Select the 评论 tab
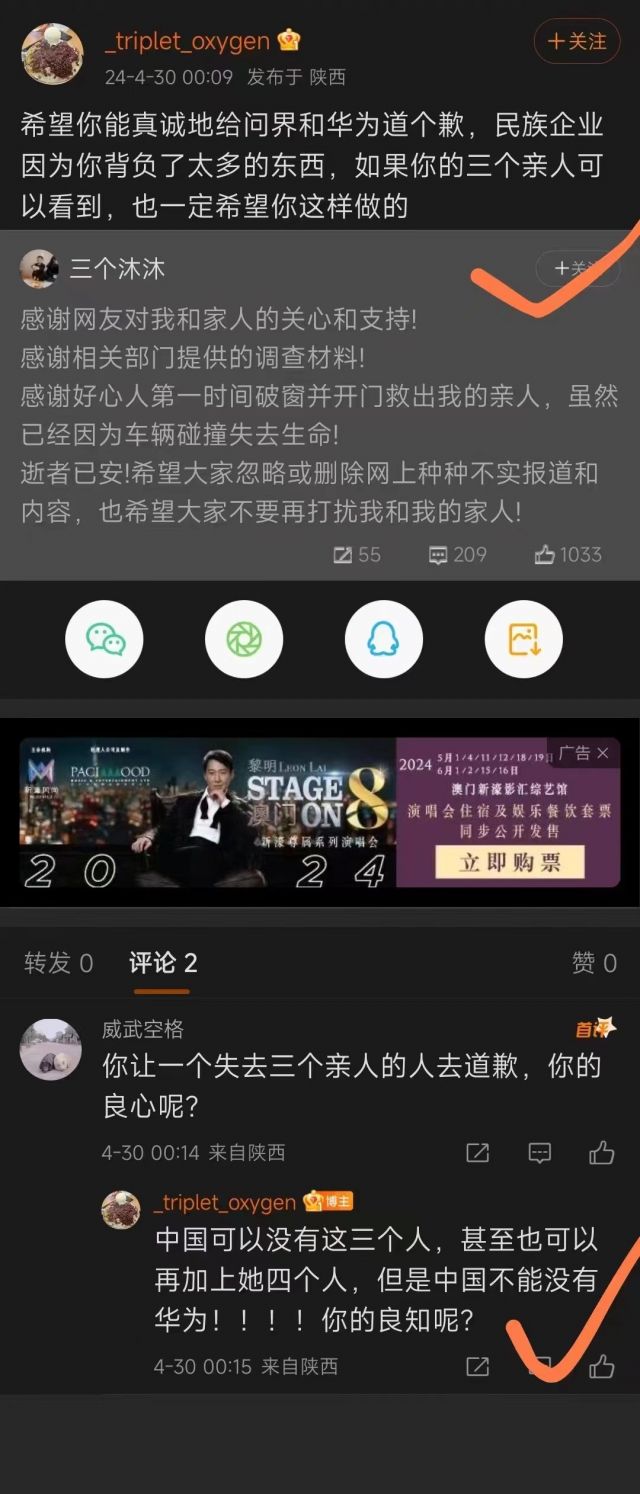Viewport: 640px width, 1494px height. (162, 963)
